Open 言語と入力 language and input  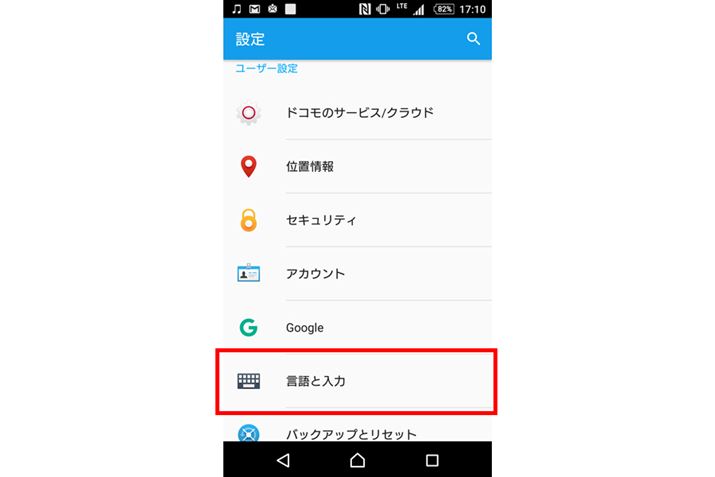click(x=358, y=381)
